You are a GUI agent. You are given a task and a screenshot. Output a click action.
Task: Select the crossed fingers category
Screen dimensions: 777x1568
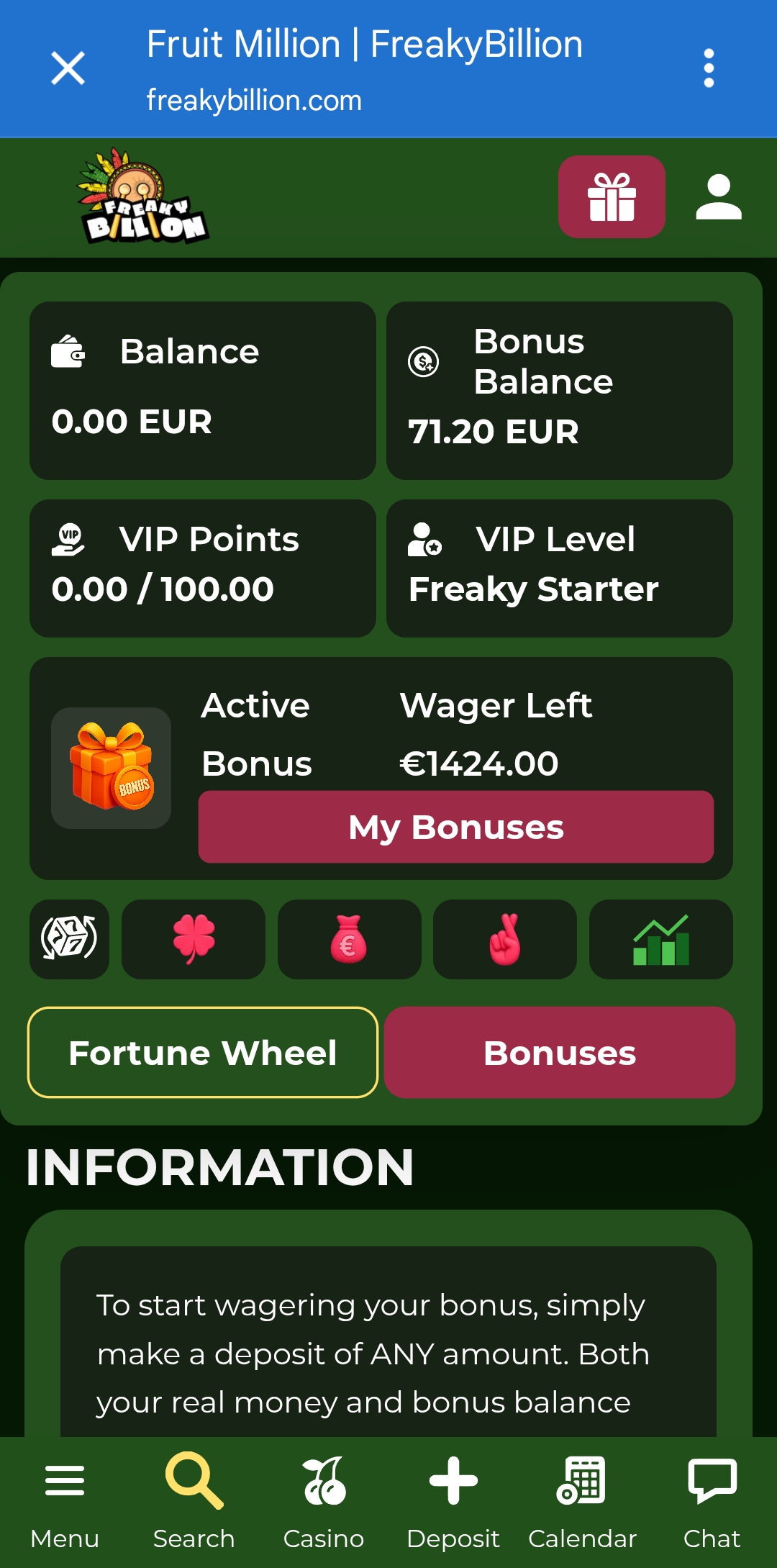tap(504, 939)
